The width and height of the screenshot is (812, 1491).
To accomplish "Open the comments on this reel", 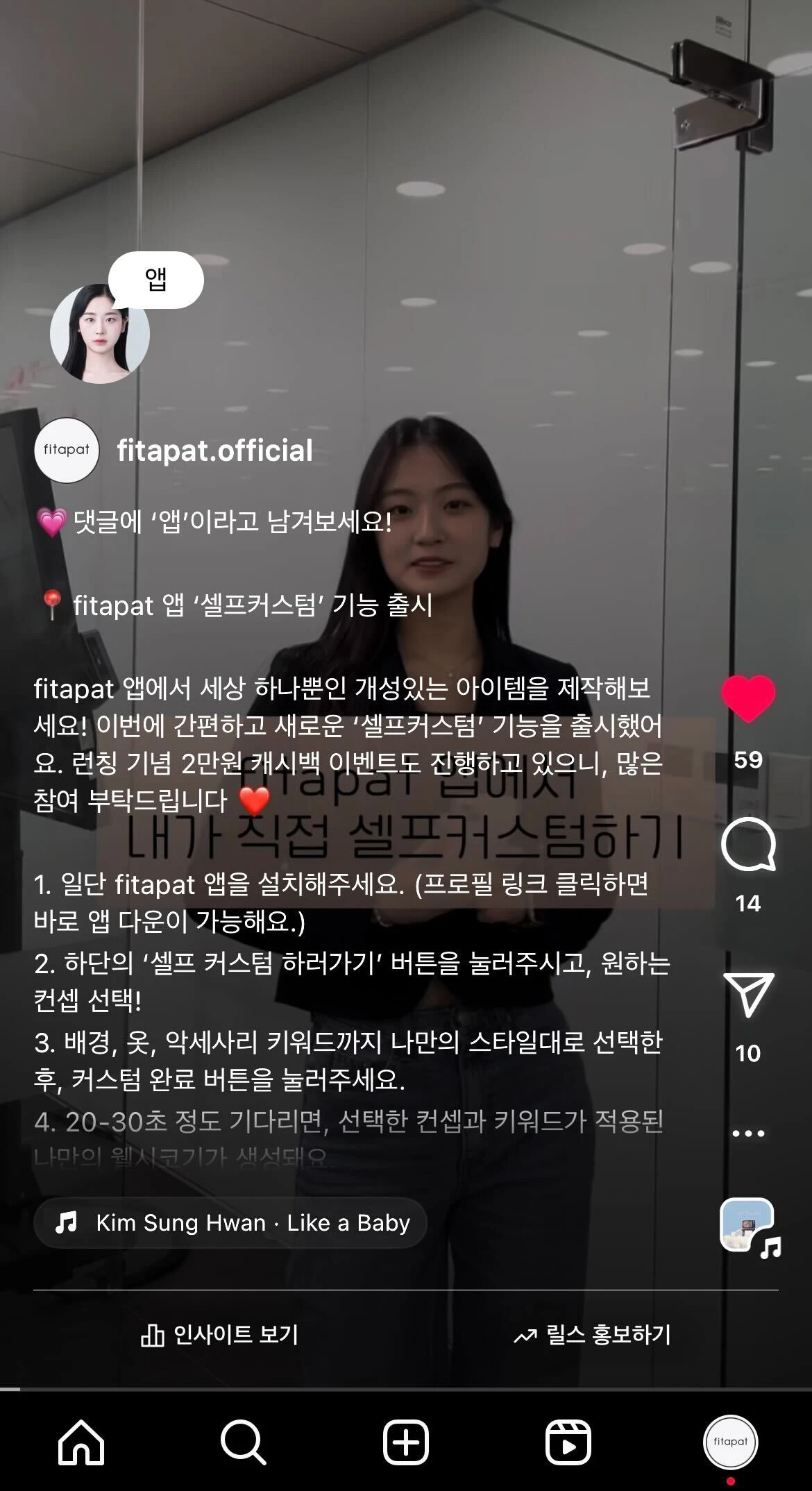I will pos(747,845).
